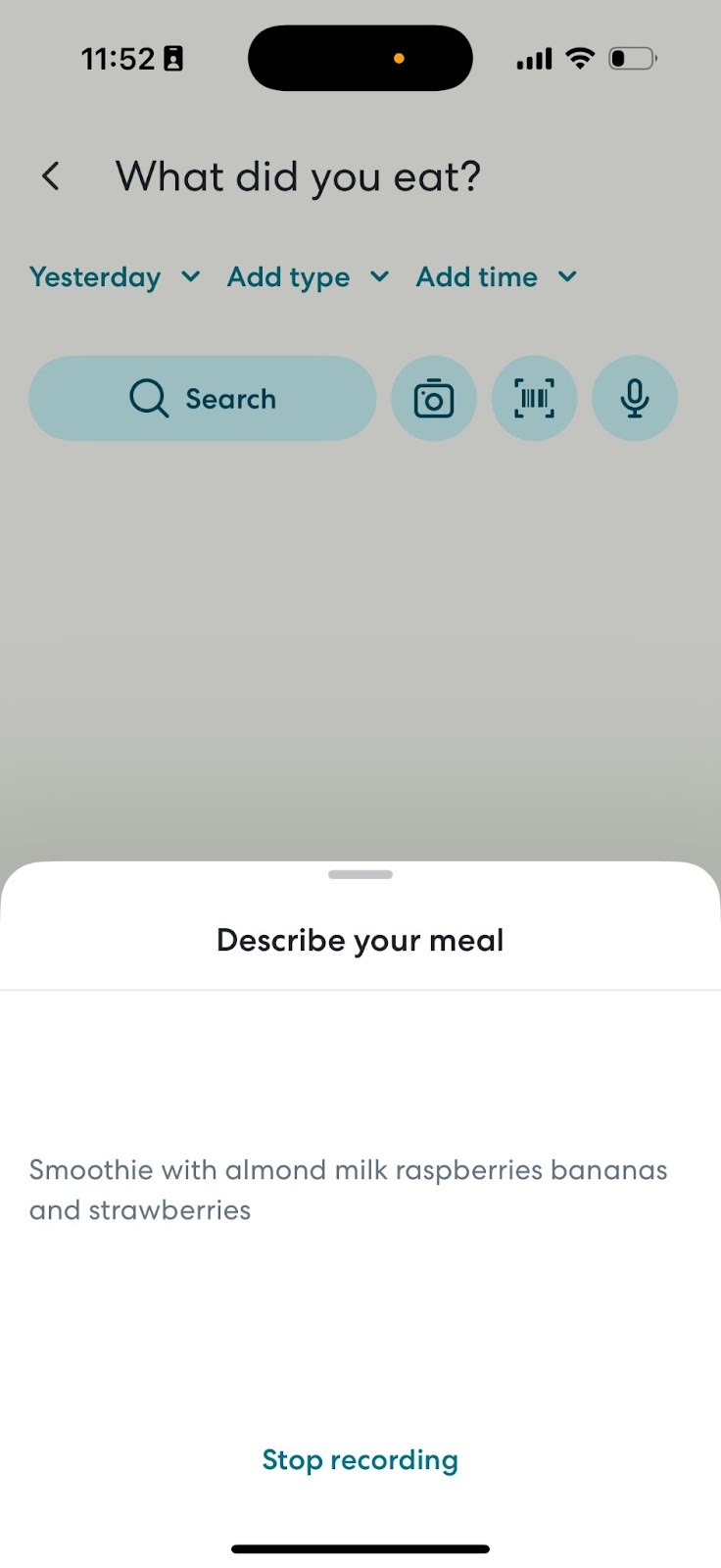Open the camera to photograph a meal

click(x=434, y=399)
